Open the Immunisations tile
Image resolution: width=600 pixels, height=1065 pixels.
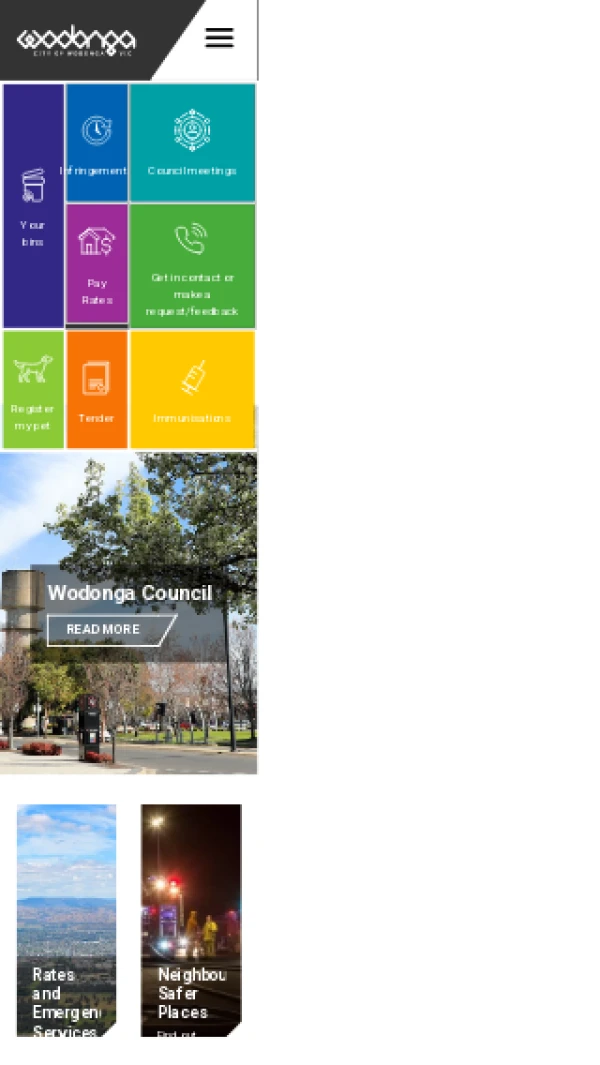click(x=192, y=390)
